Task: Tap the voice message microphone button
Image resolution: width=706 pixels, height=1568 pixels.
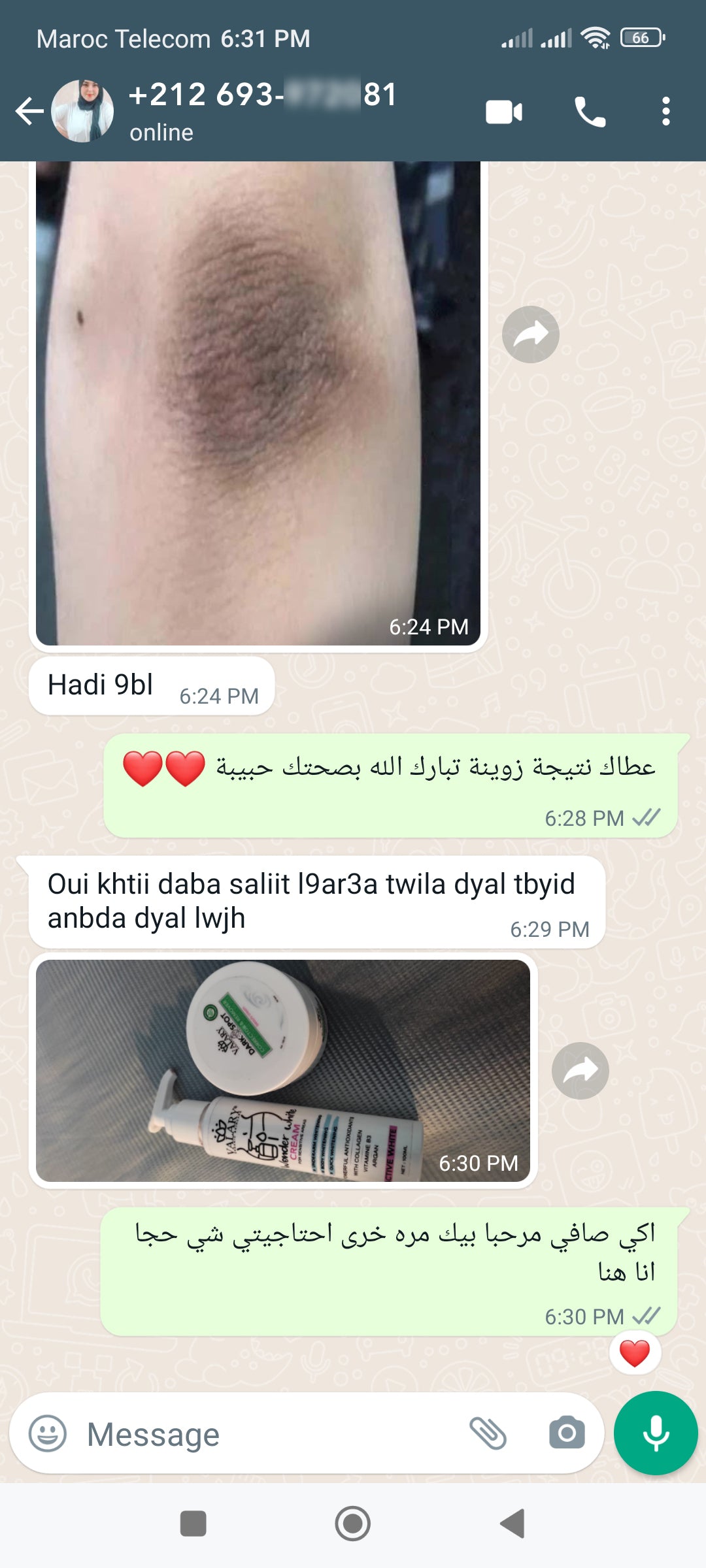Action: [656, 1433]
